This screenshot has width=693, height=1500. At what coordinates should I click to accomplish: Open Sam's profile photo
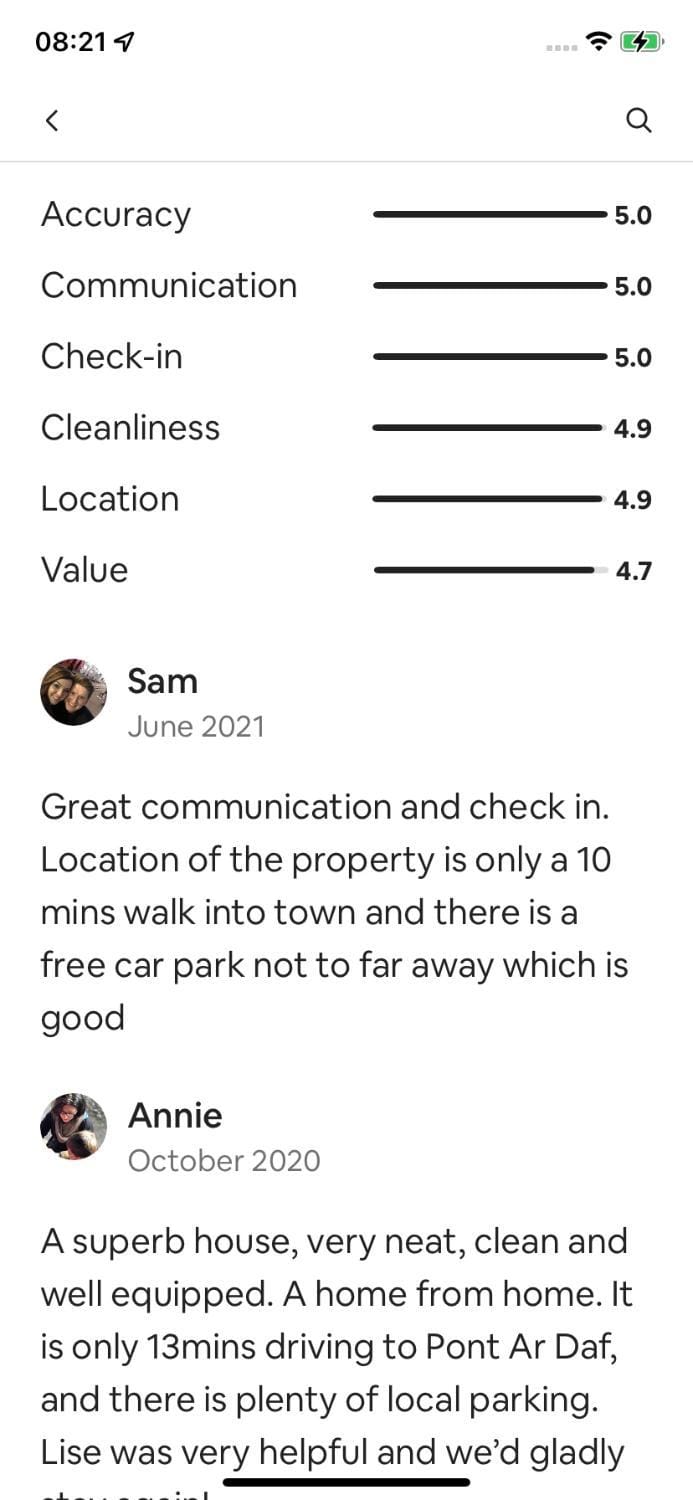click(74, 692)
